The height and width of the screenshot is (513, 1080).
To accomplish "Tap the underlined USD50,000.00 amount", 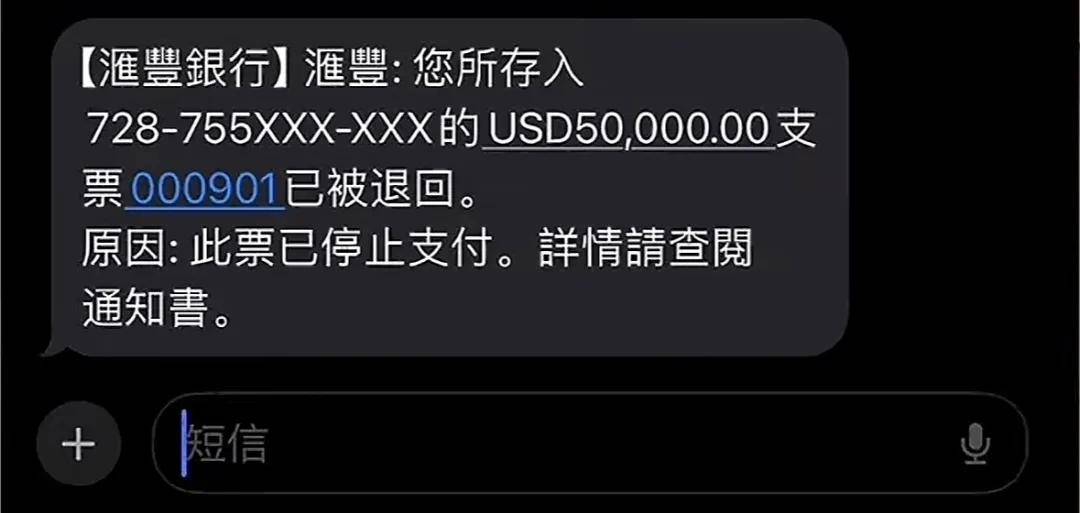I will coord(628,131).
